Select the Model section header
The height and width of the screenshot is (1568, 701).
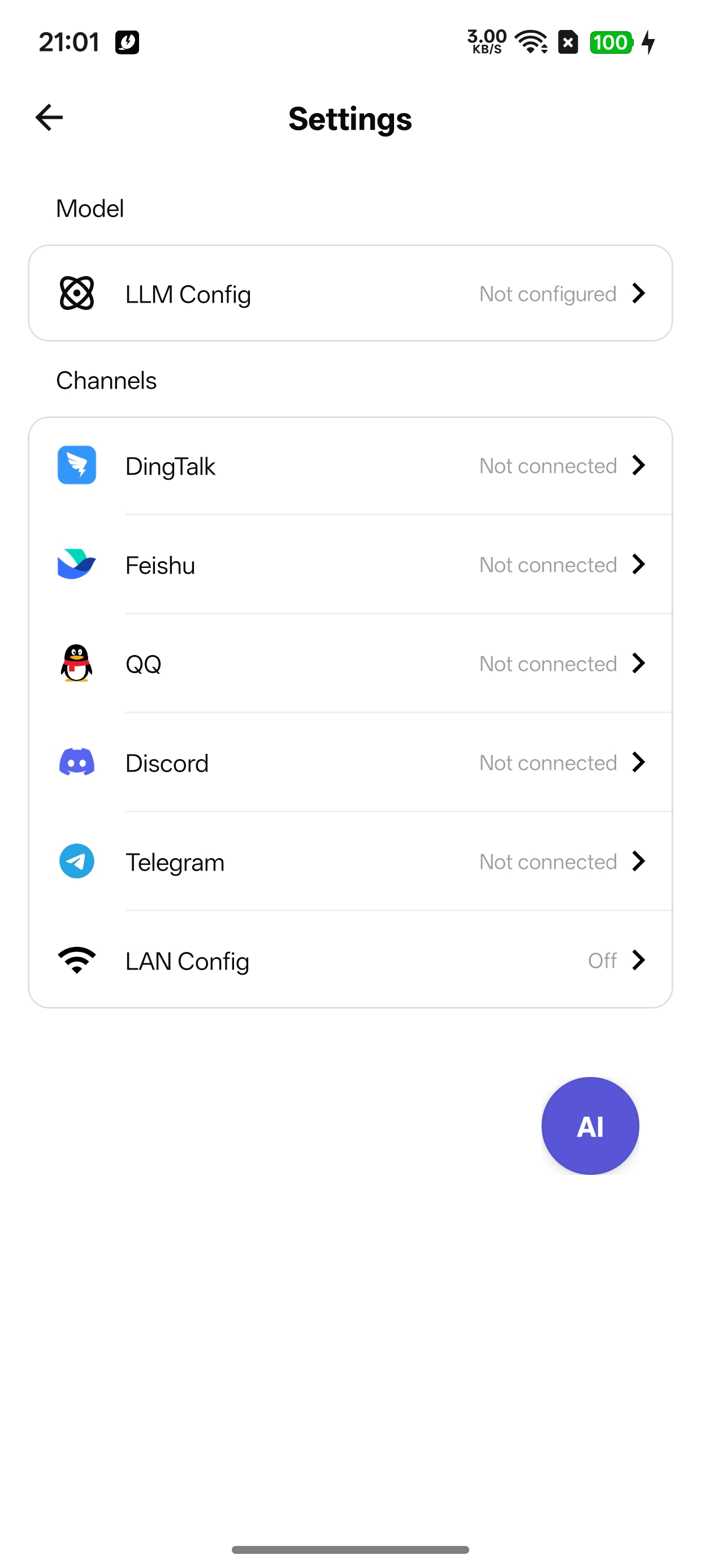point(89,208)
